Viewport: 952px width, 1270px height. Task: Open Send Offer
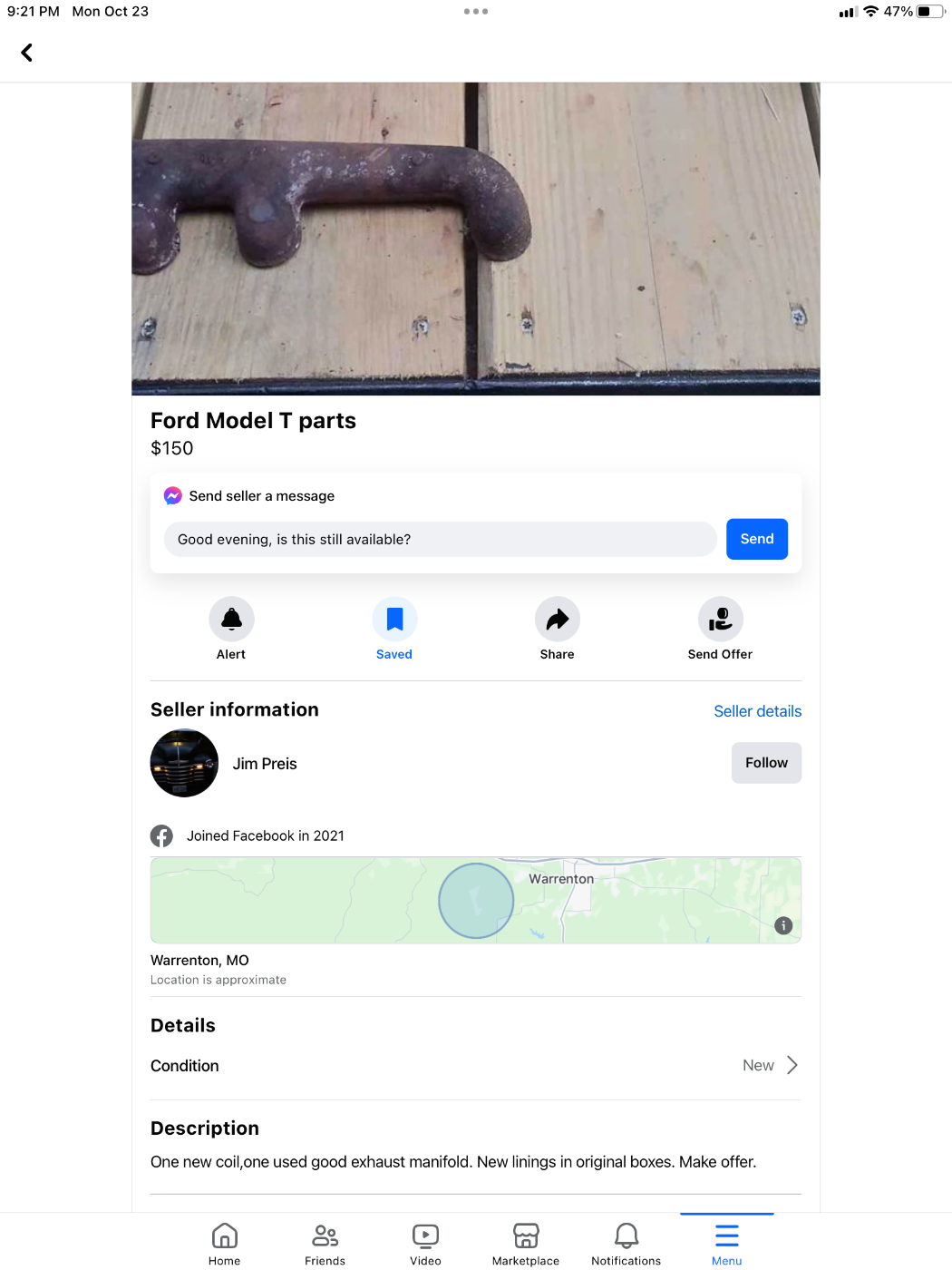(720, 620)
